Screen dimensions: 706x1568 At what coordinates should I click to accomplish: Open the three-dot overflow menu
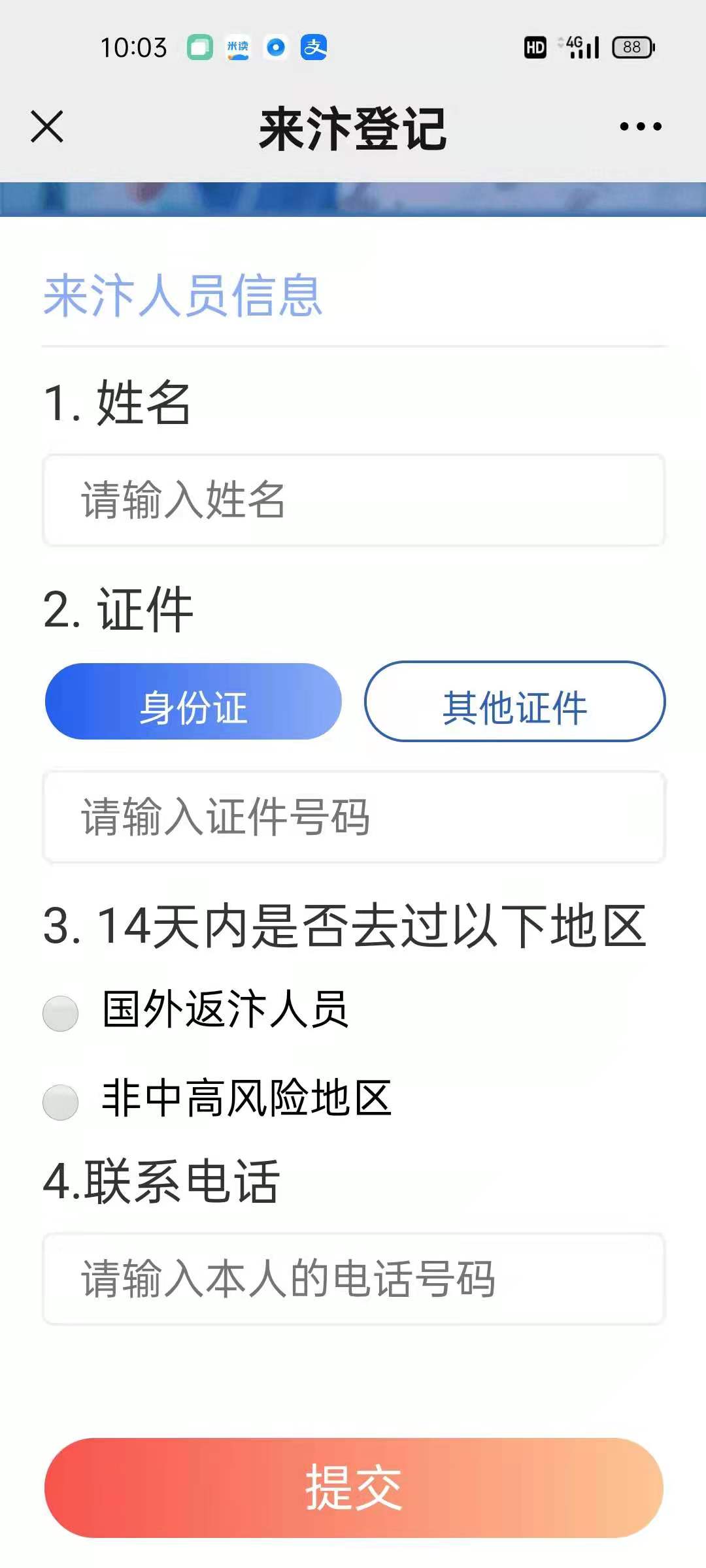[x=640, y=126]
